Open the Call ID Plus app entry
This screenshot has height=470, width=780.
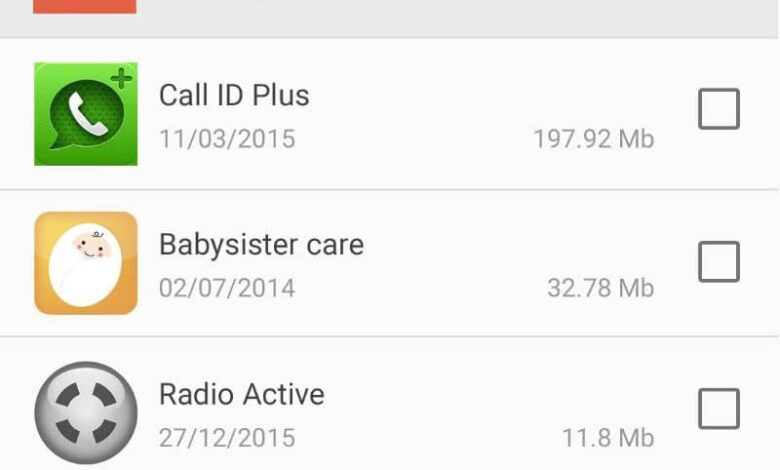coord(234,96)
